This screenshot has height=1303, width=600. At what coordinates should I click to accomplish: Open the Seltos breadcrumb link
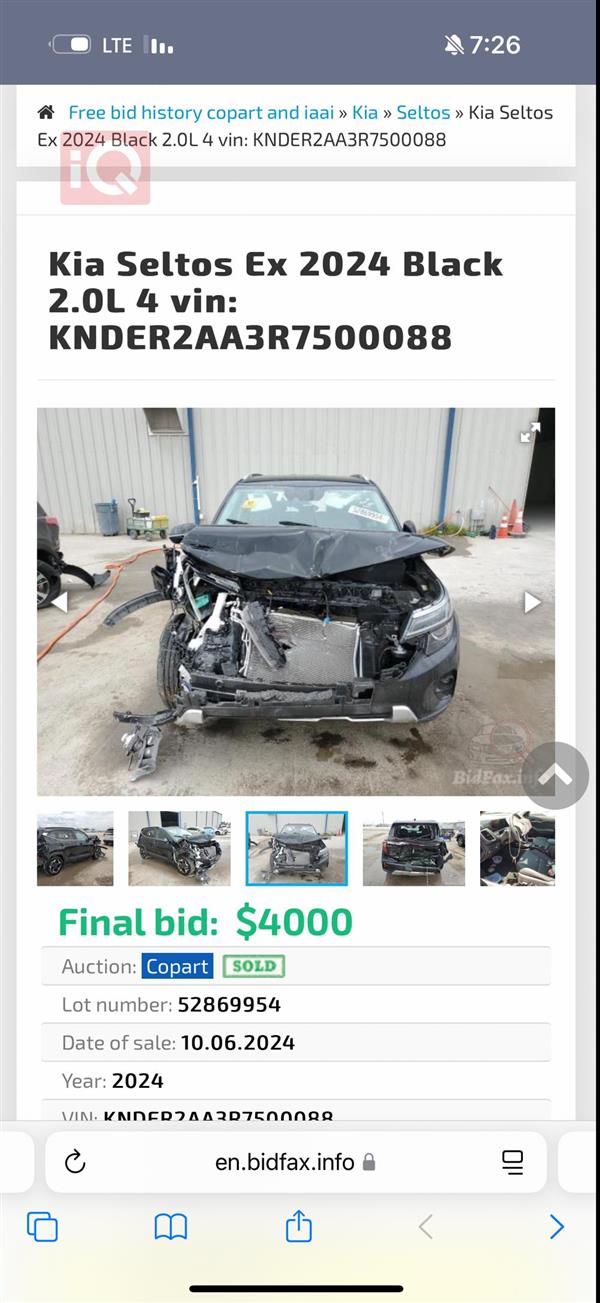(x=423, y=113)
